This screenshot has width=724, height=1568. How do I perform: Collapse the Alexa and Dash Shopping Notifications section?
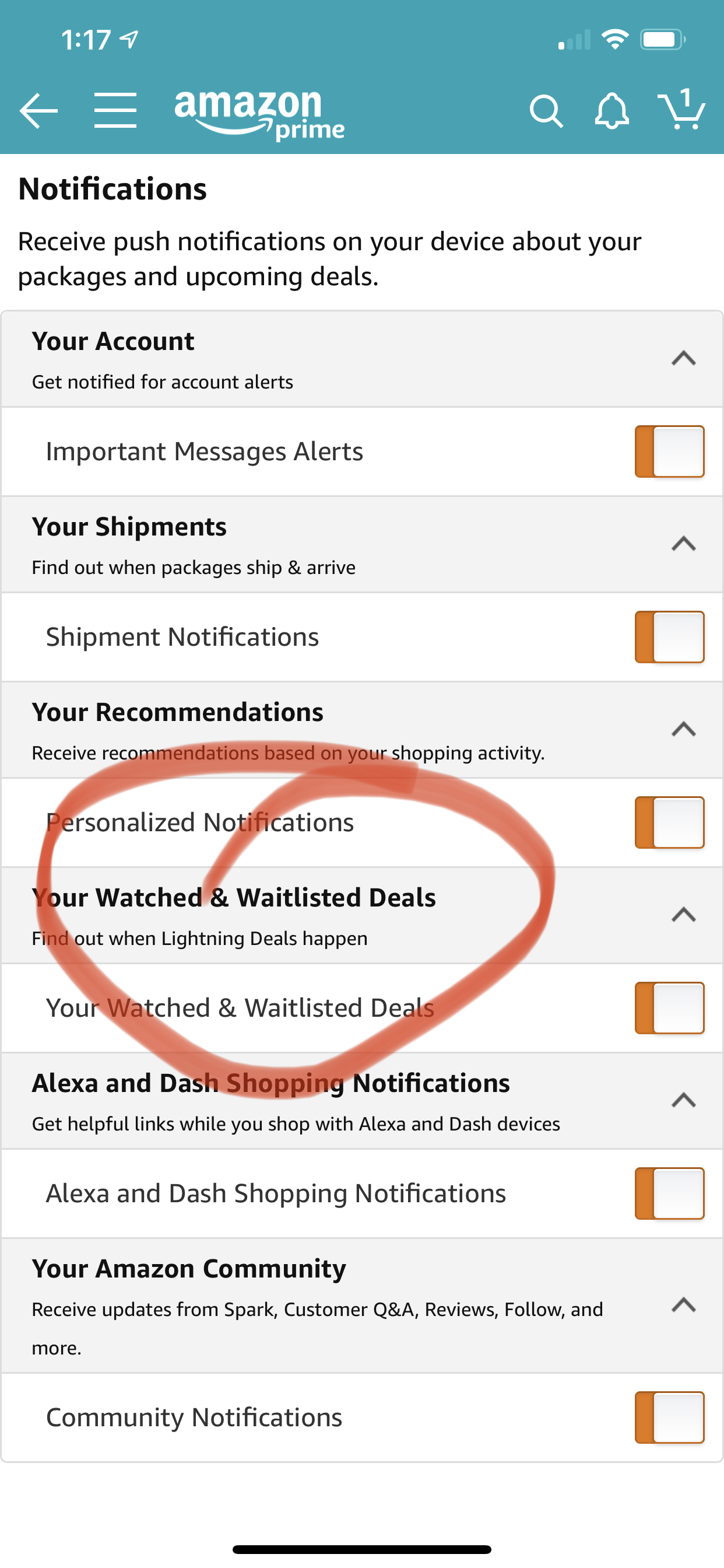click(683, 1101)
